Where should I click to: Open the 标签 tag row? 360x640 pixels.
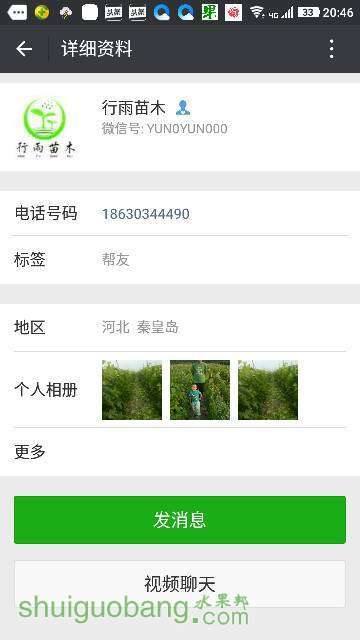click(180, 260)
